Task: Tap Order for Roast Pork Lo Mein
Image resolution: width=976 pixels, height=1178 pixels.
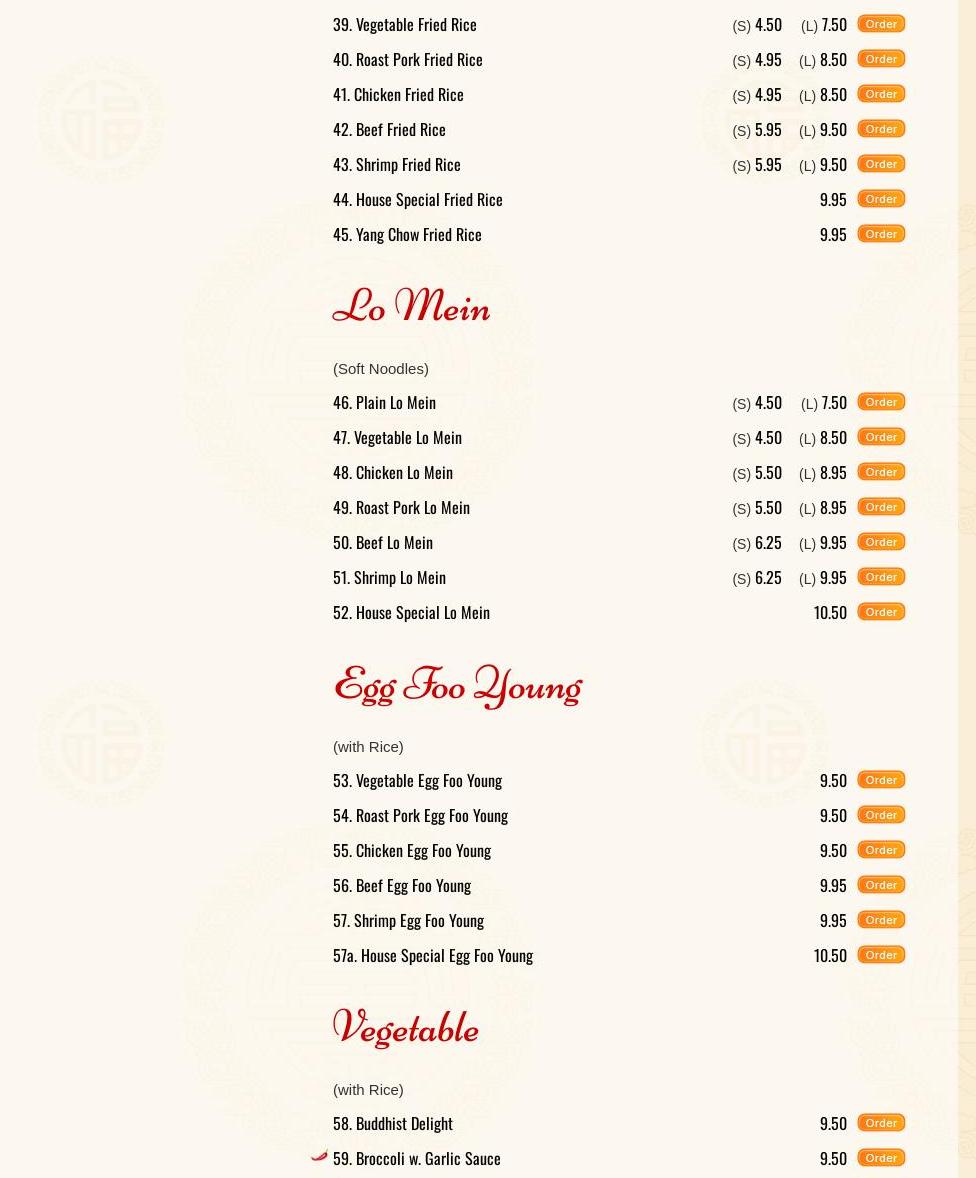Action: [880, 507]
